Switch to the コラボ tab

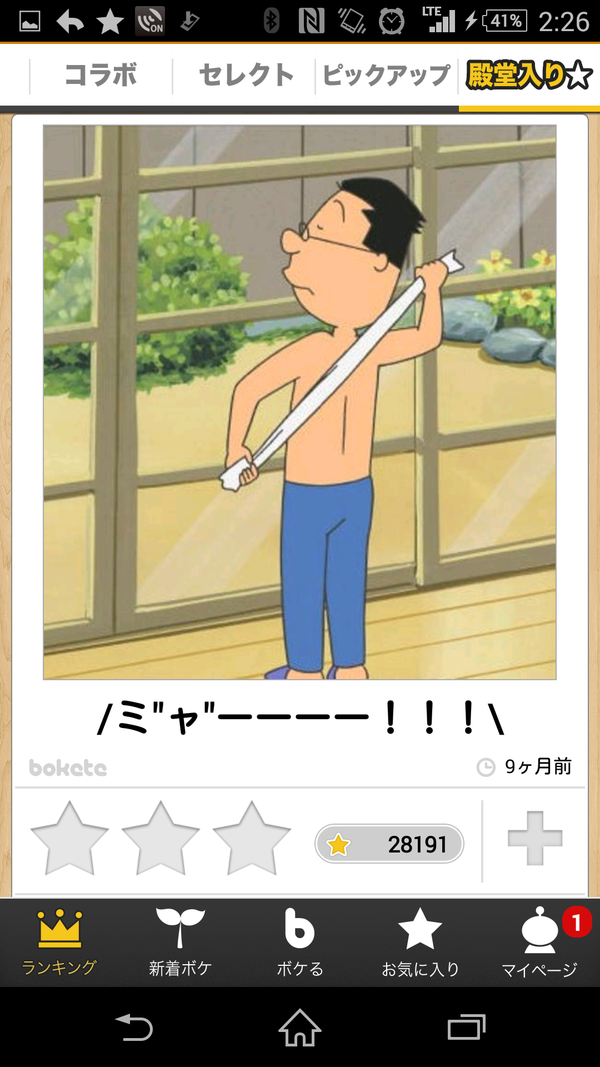pos(100,75)
